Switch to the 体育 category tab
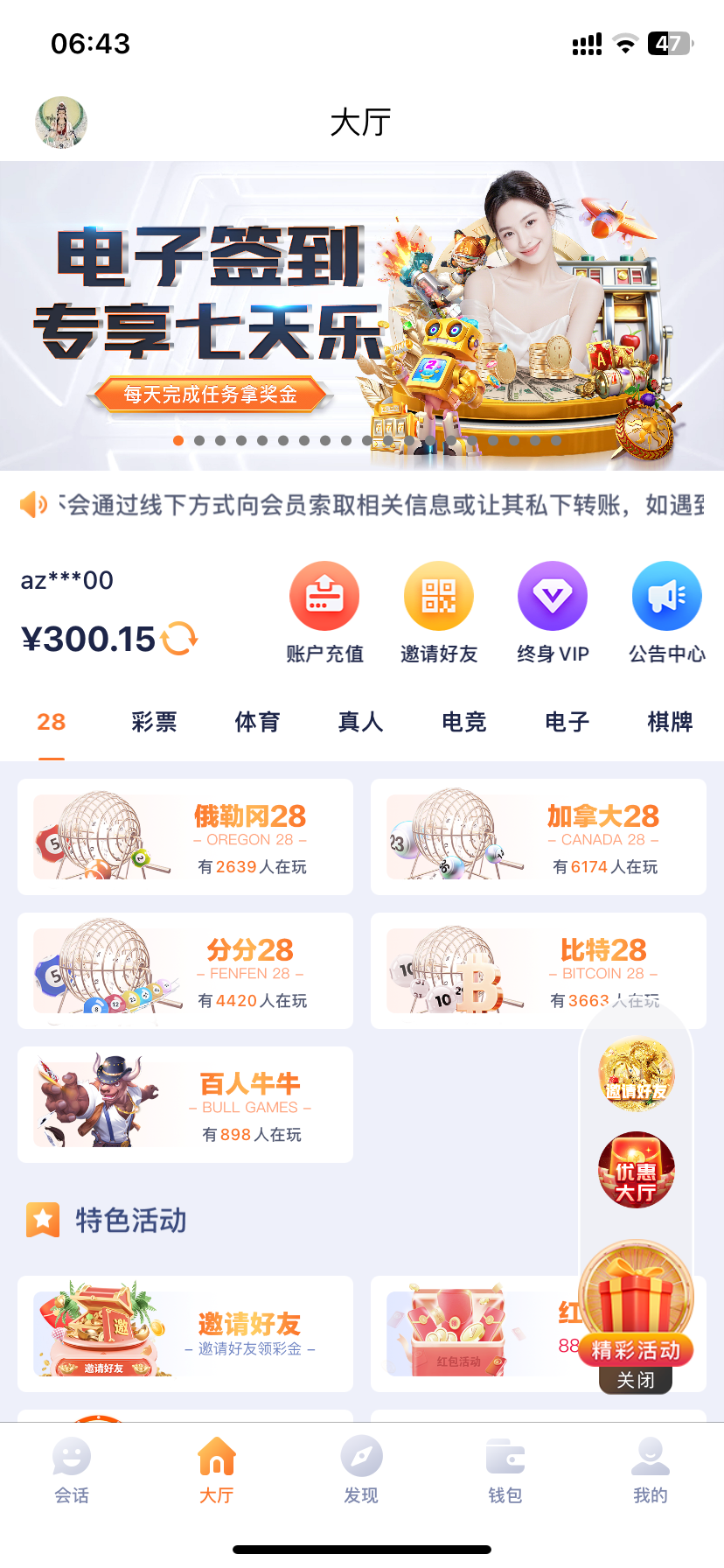Screen dimensions: 724x1568 point(257,722)
